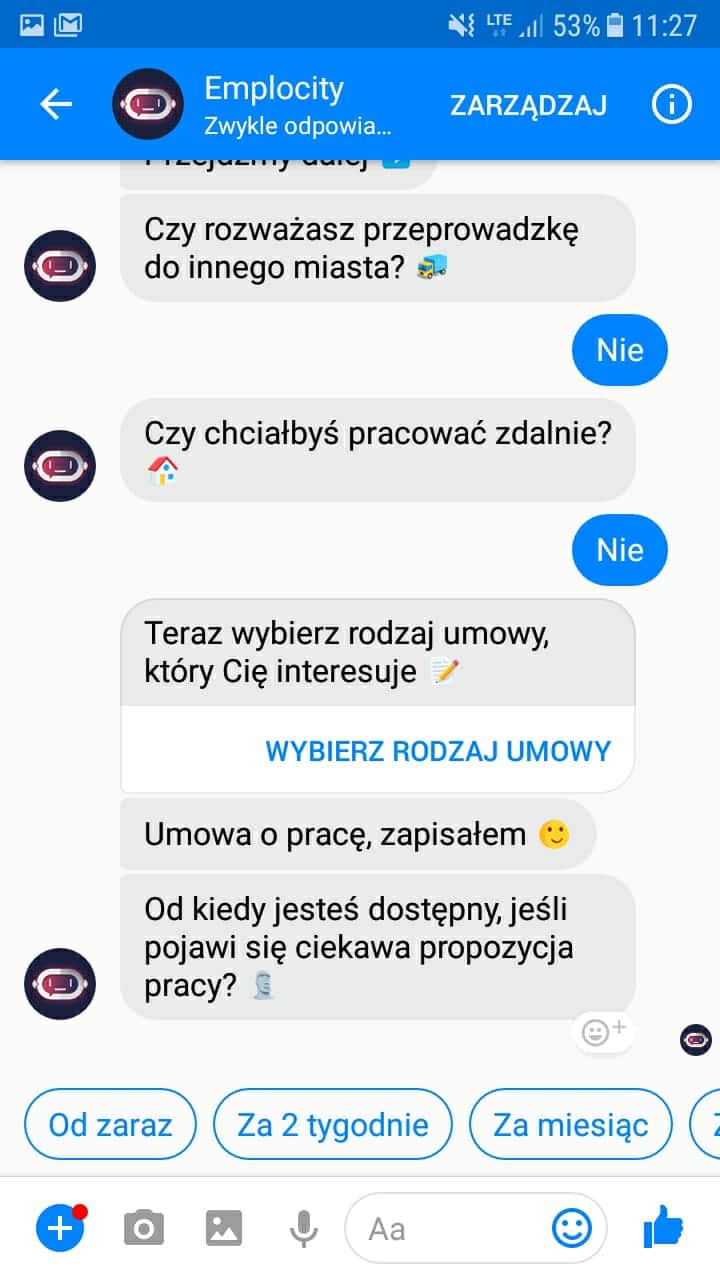The width and height of the screenshot is (720, 1280).
Task: Send a thumbs-up like
Action: point(662,1226)
